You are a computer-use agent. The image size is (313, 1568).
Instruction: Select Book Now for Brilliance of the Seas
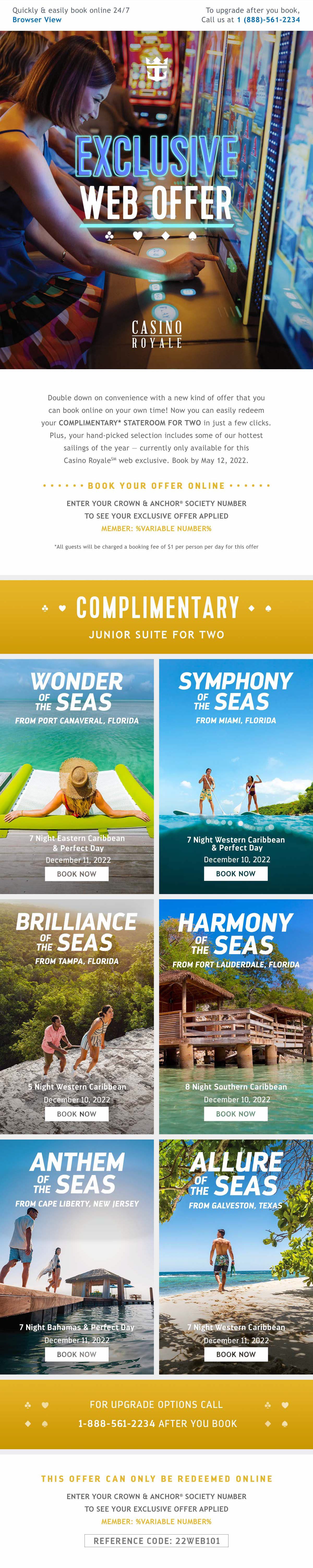pos(77,1113)
